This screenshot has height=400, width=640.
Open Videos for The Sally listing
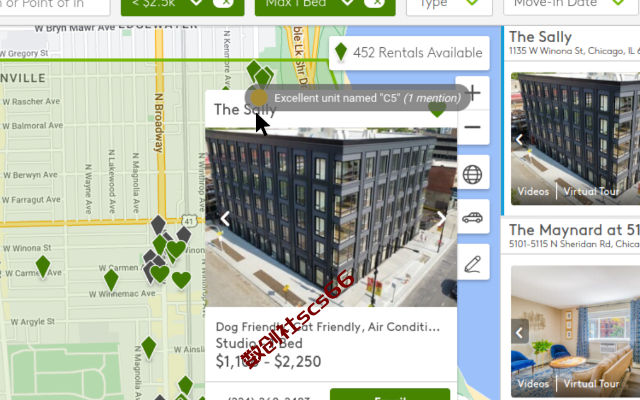(x=533, y=192)
